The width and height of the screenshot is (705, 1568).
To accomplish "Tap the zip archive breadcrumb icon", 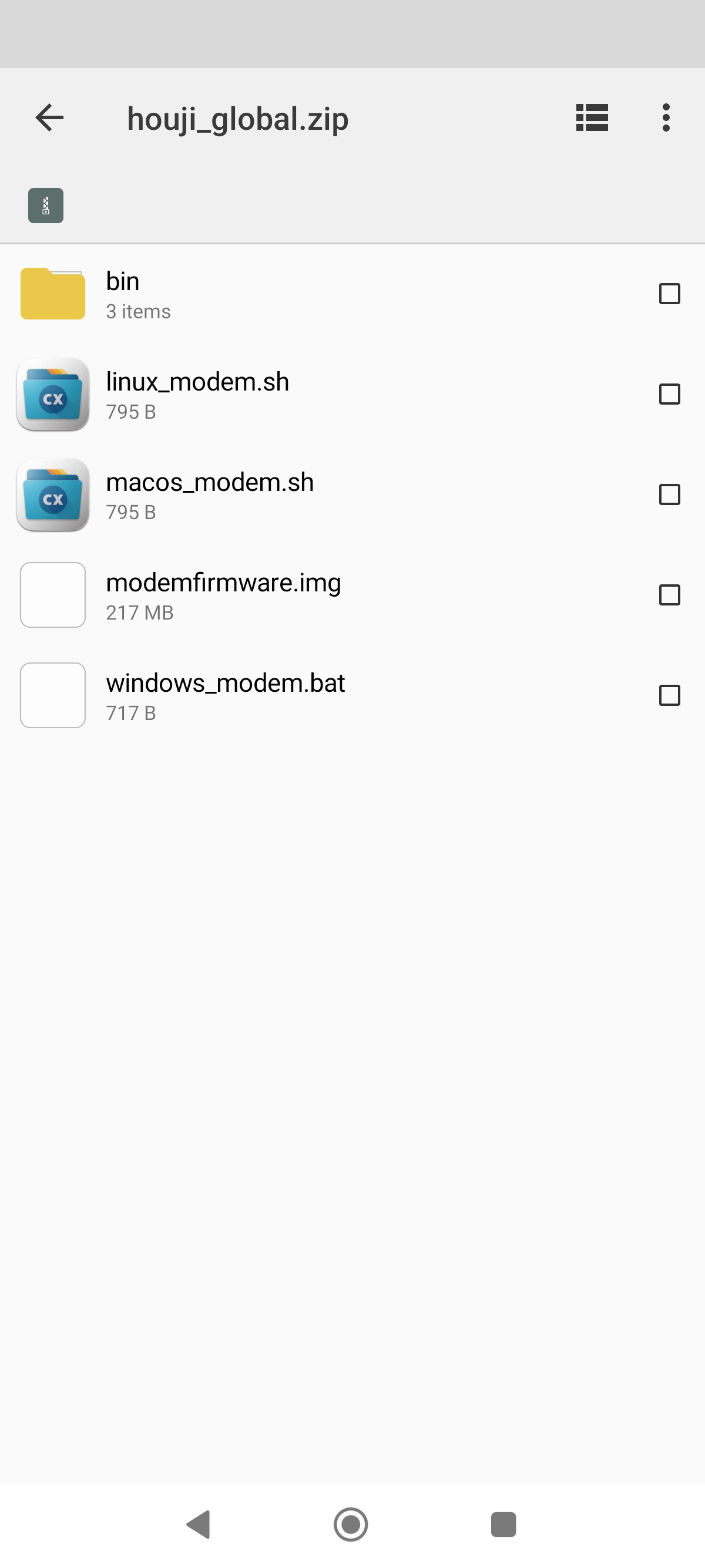I will coord(46,206).
